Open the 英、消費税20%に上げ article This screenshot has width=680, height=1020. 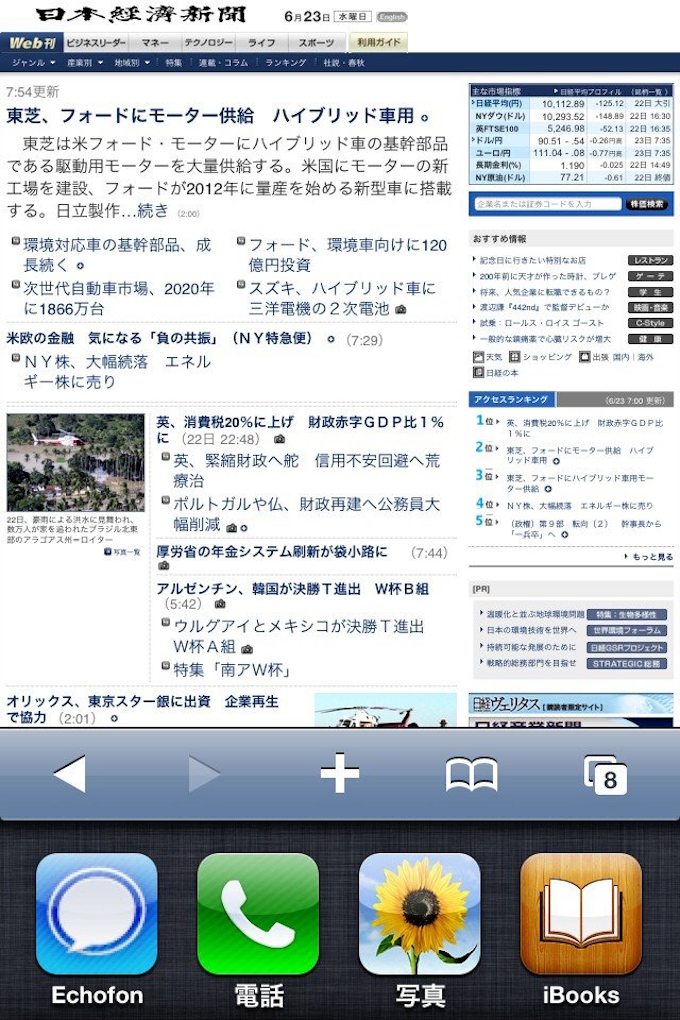tap(300, 423)
